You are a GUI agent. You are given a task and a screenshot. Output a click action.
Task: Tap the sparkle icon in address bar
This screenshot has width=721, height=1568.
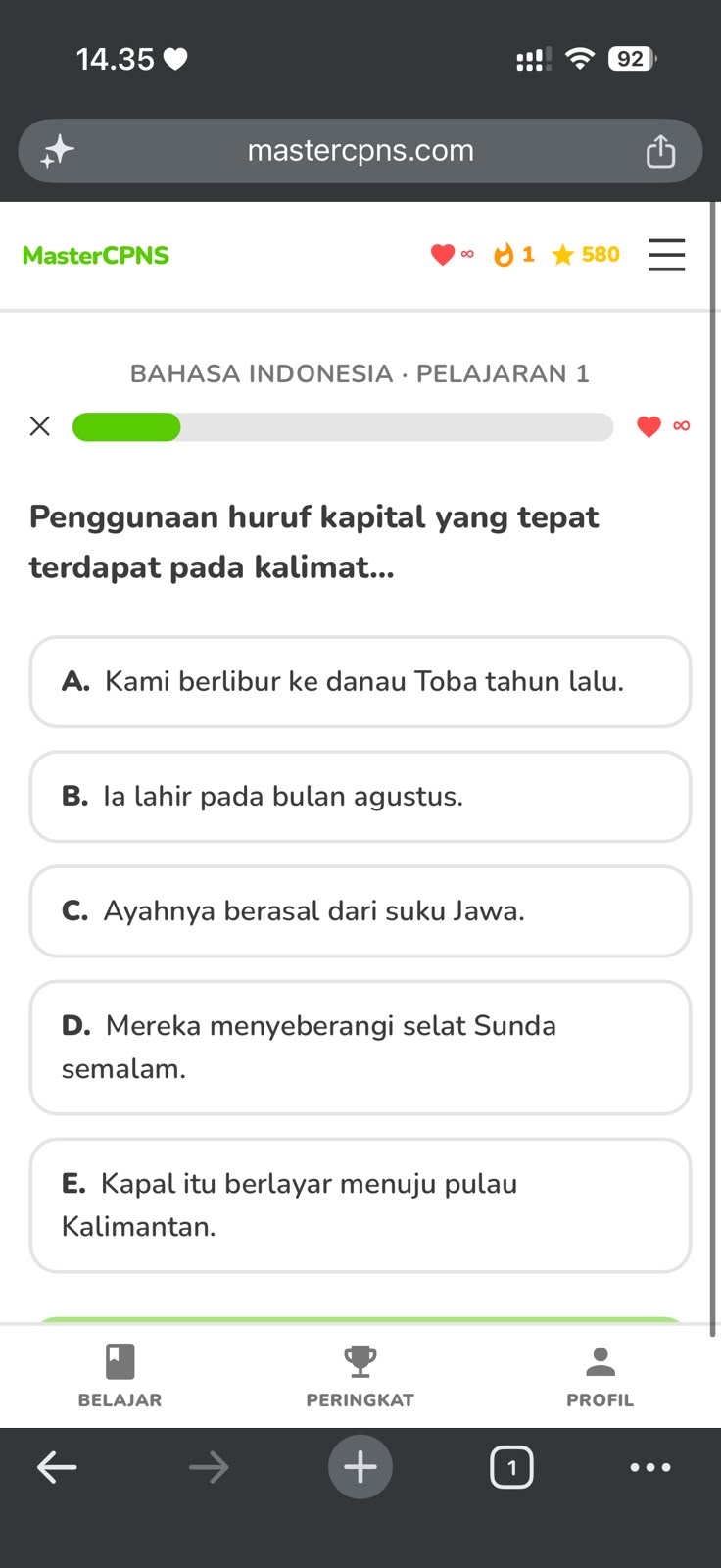click(58, 151)
